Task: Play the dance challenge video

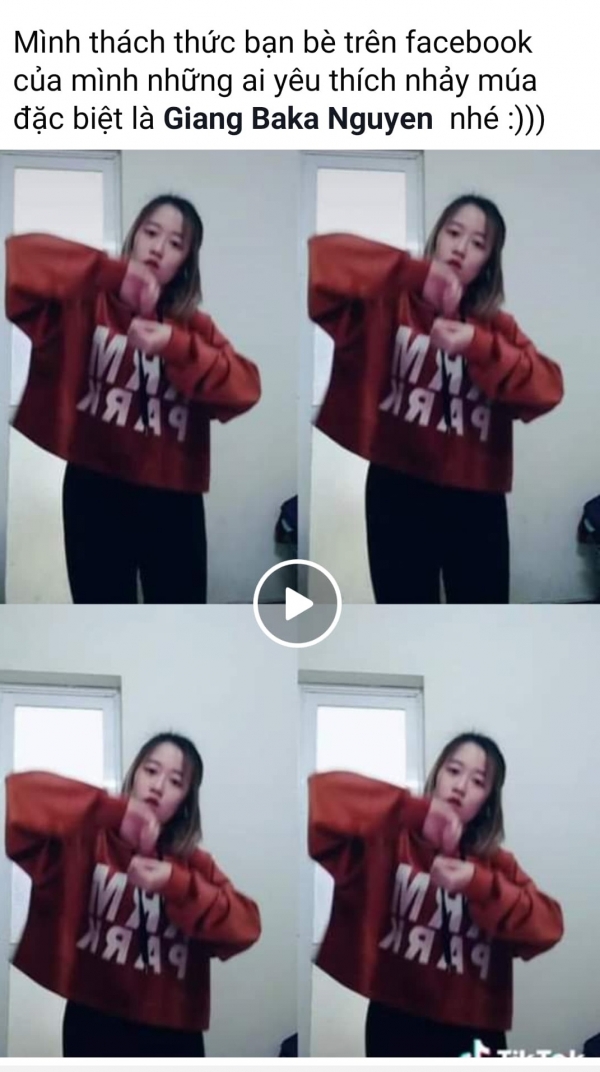Action: pyautogui.click(x=297, y=604)
